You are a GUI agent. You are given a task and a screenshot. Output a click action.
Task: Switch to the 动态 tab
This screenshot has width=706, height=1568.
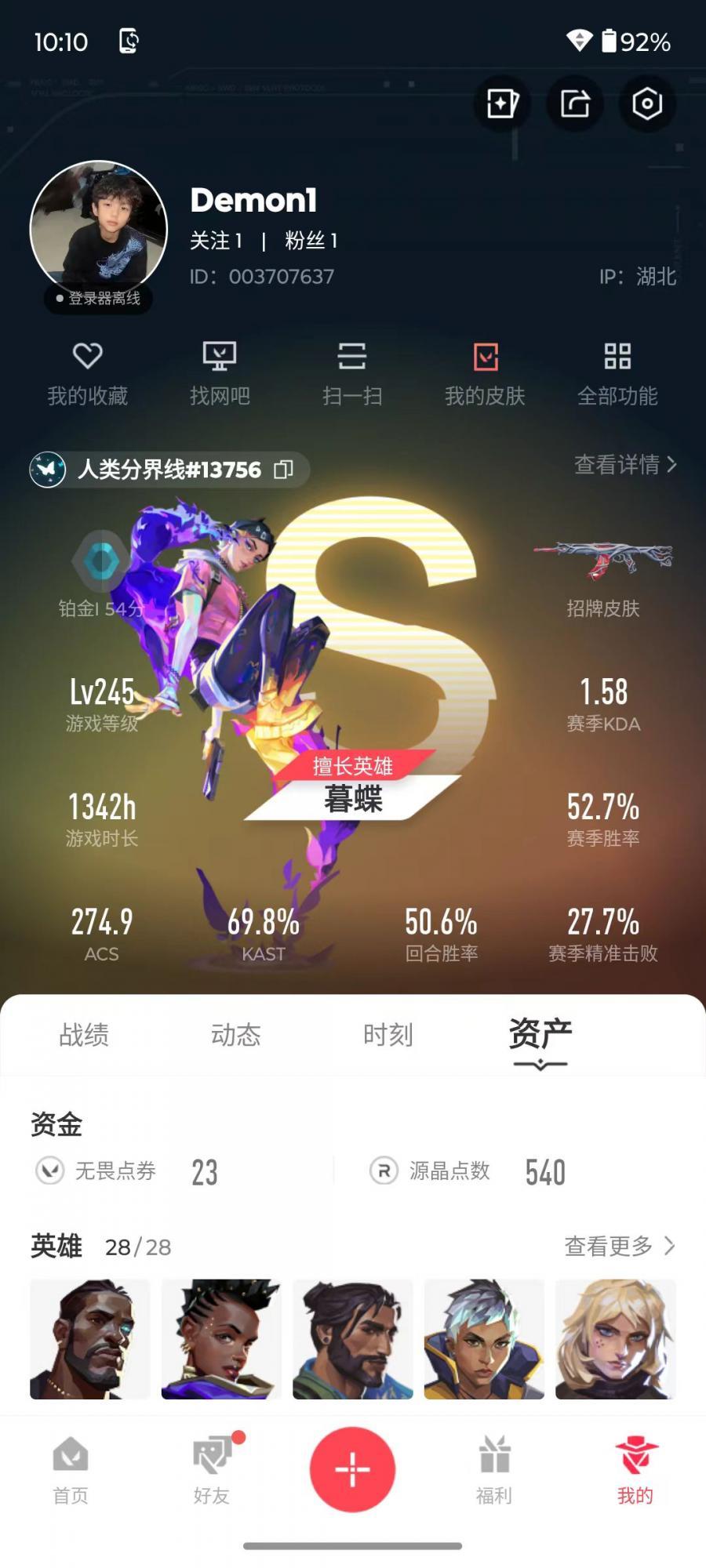click(235, 1035)
